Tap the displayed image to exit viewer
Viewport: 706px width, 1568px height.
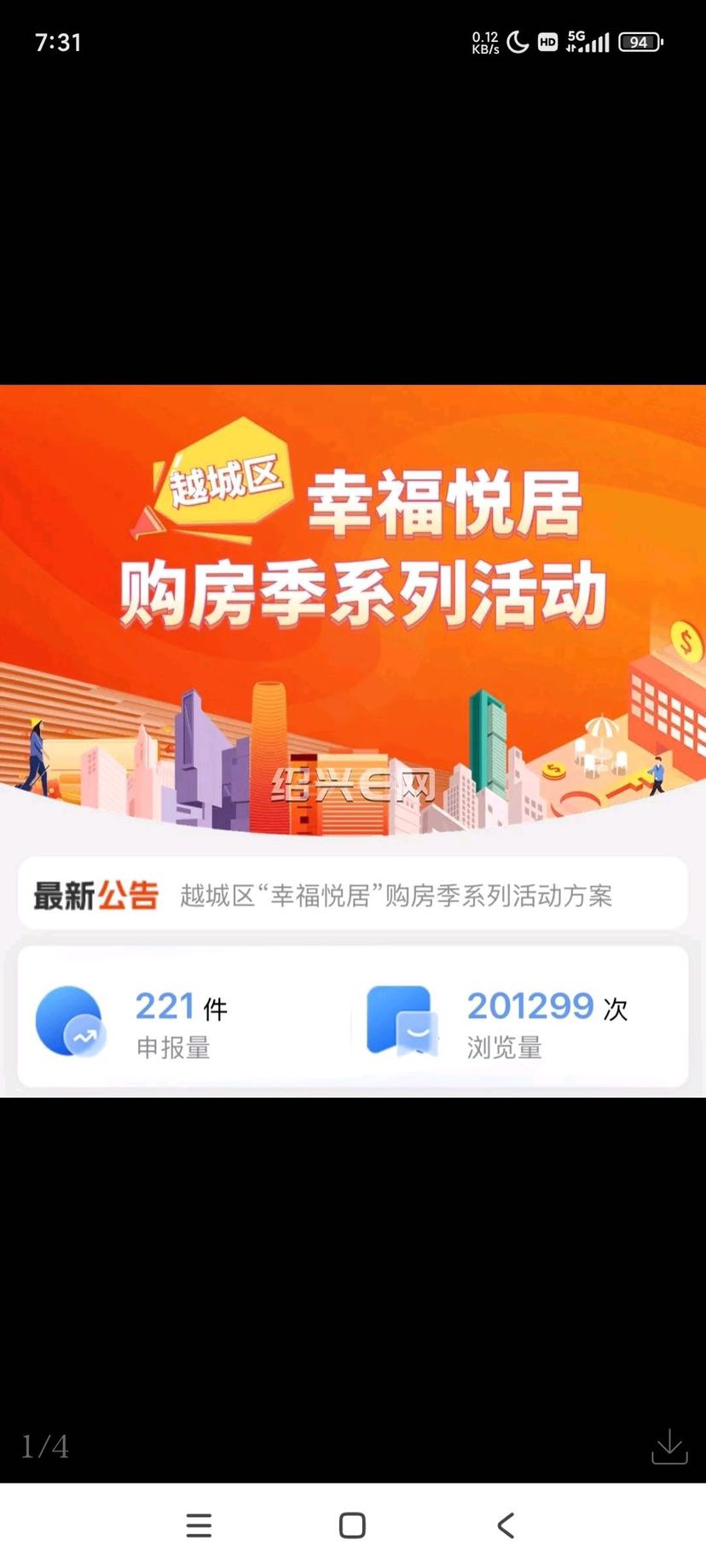click(x=353, y=740)
